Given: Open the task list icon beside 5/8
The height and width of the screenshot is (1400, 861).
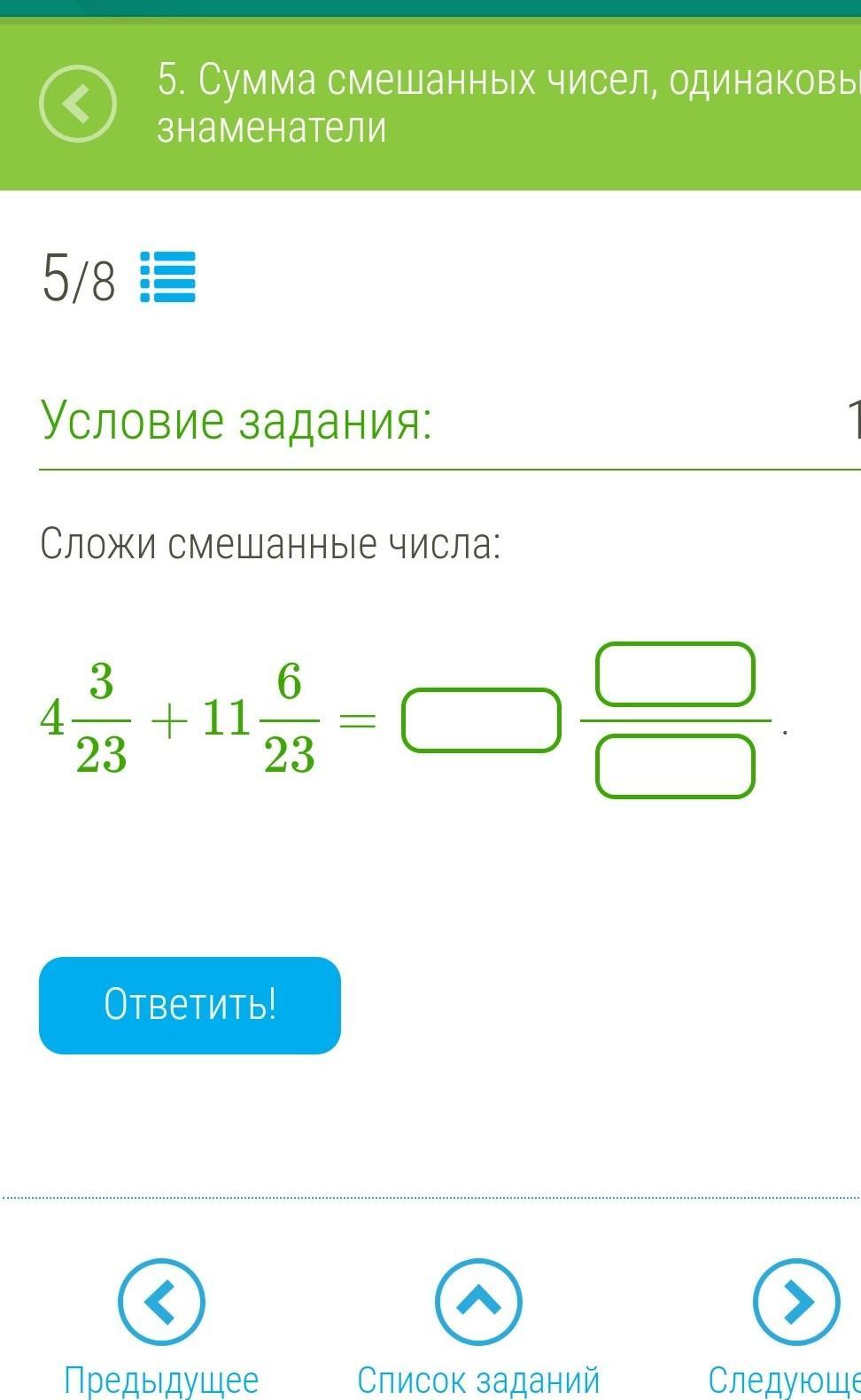Looking at the screenshot, I should [x=168, y=277].
